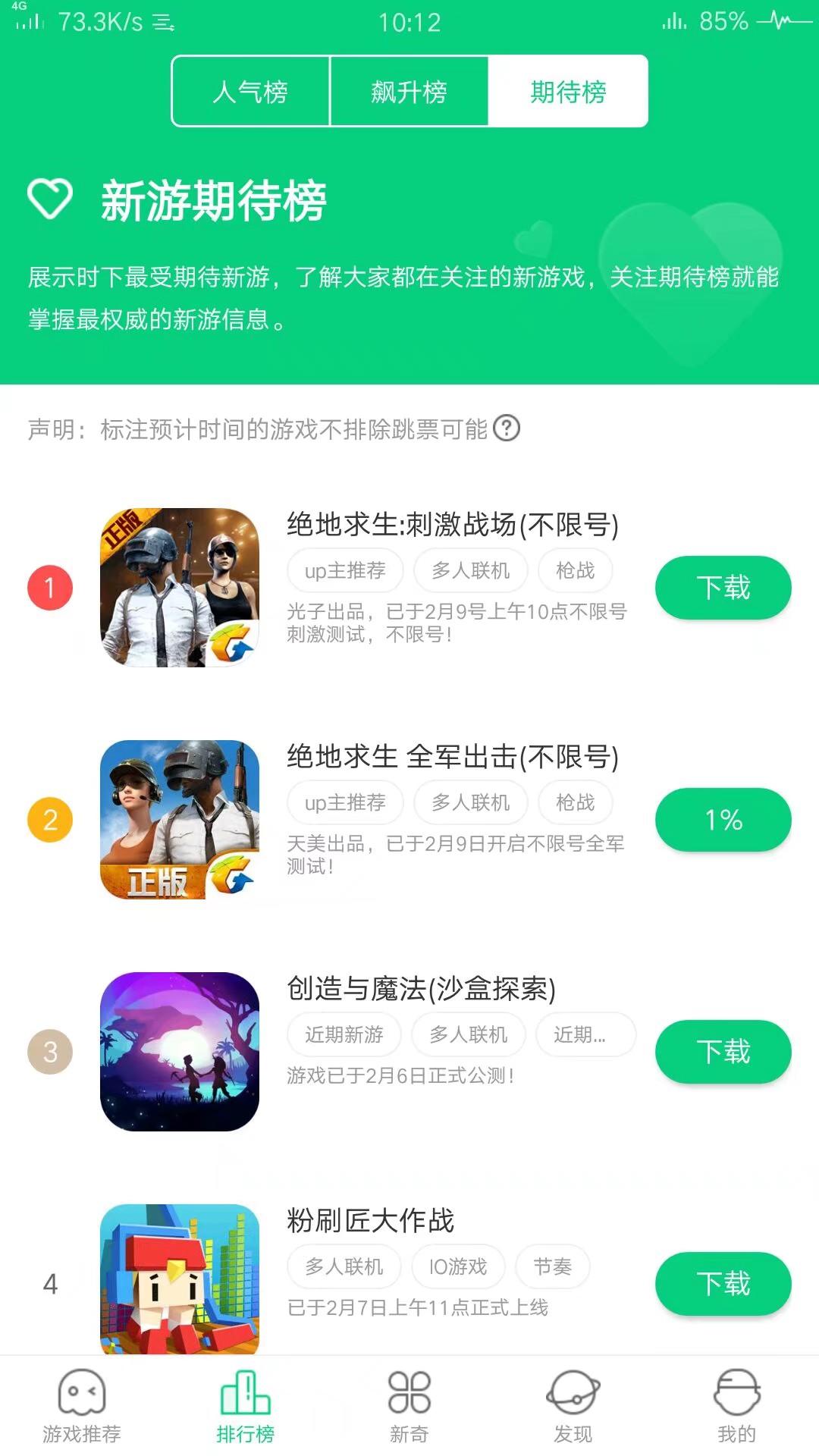This screenshot has width=819, height=1456.
Task: Go to the 游戏推荐 tab
Action: [82, 1405]
